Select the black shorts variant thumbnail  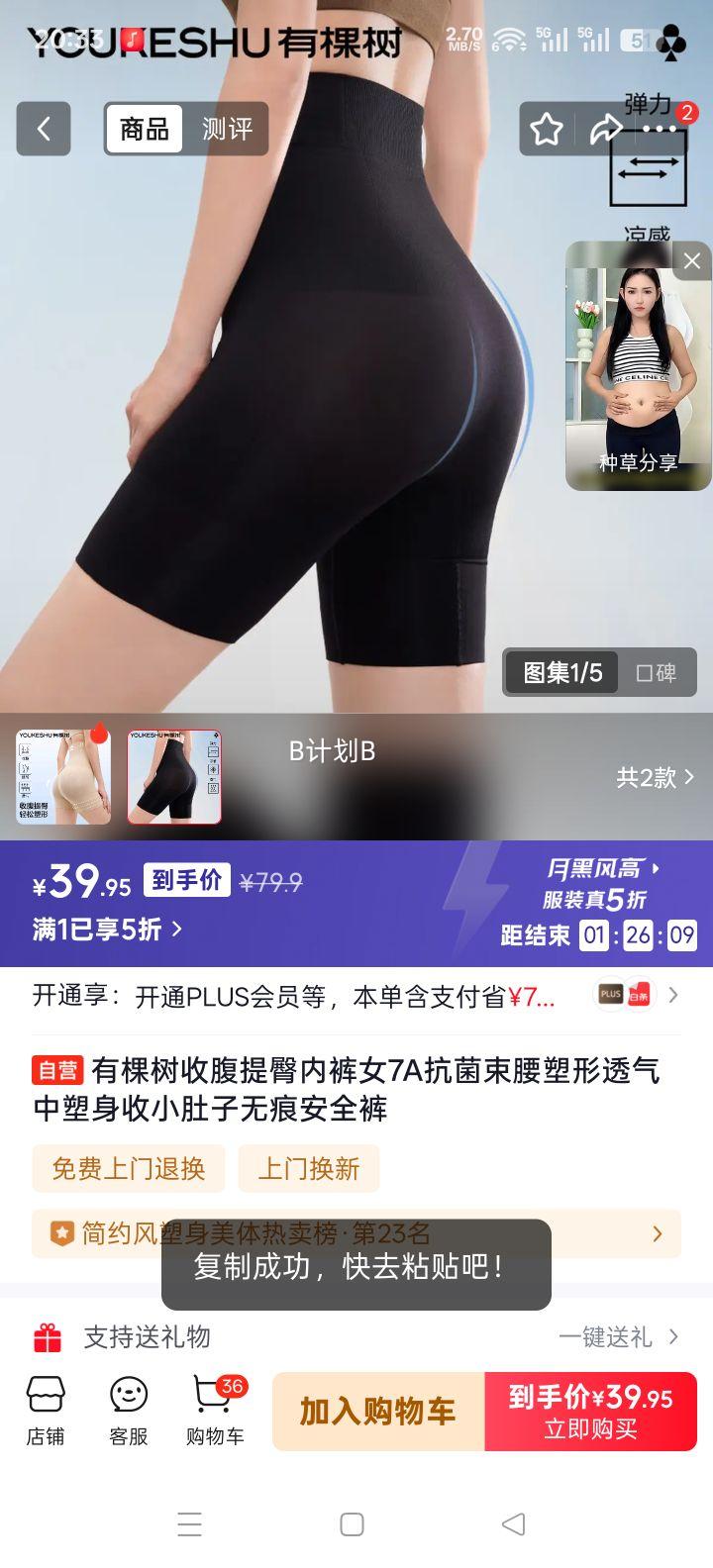coord(172,778)
